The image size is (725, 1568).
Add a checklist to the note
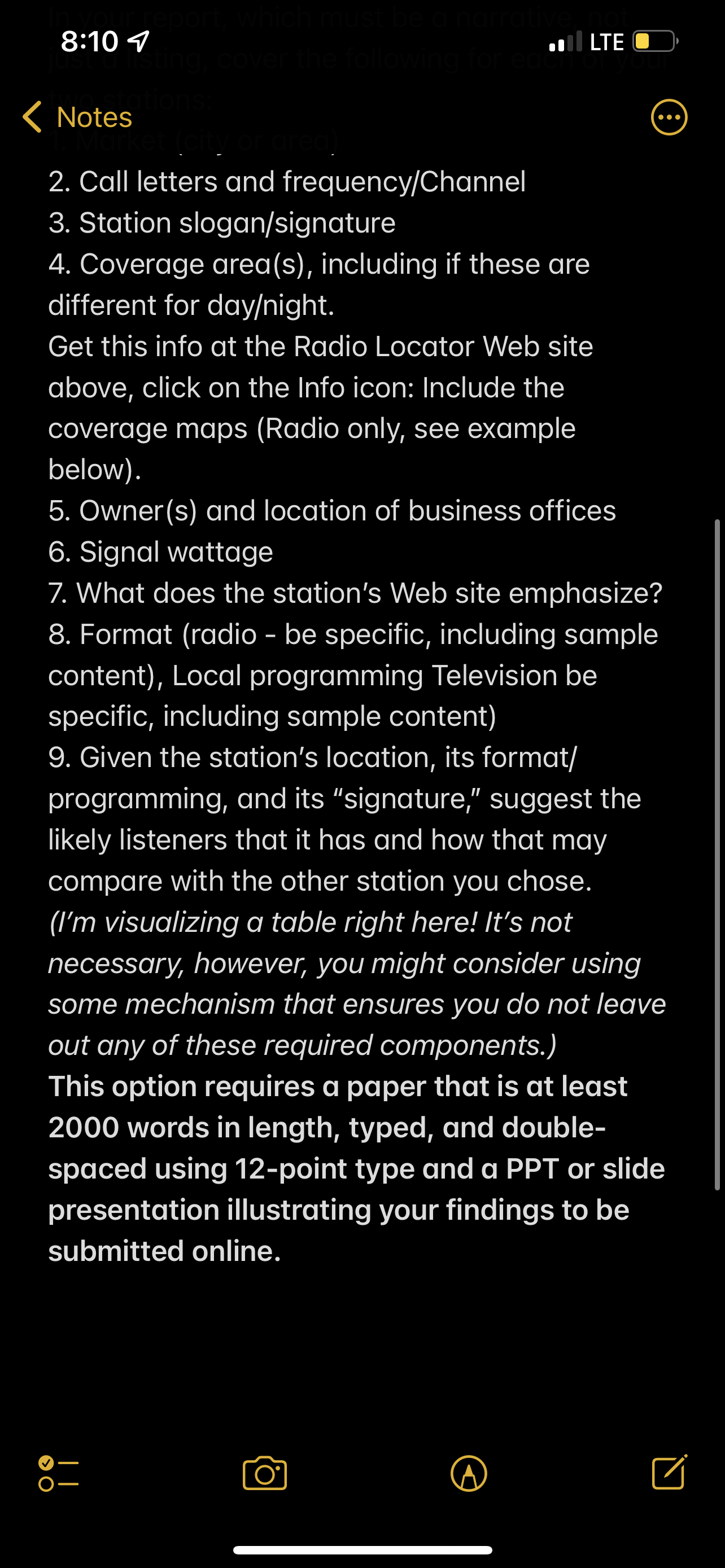tap(58, 1473)
